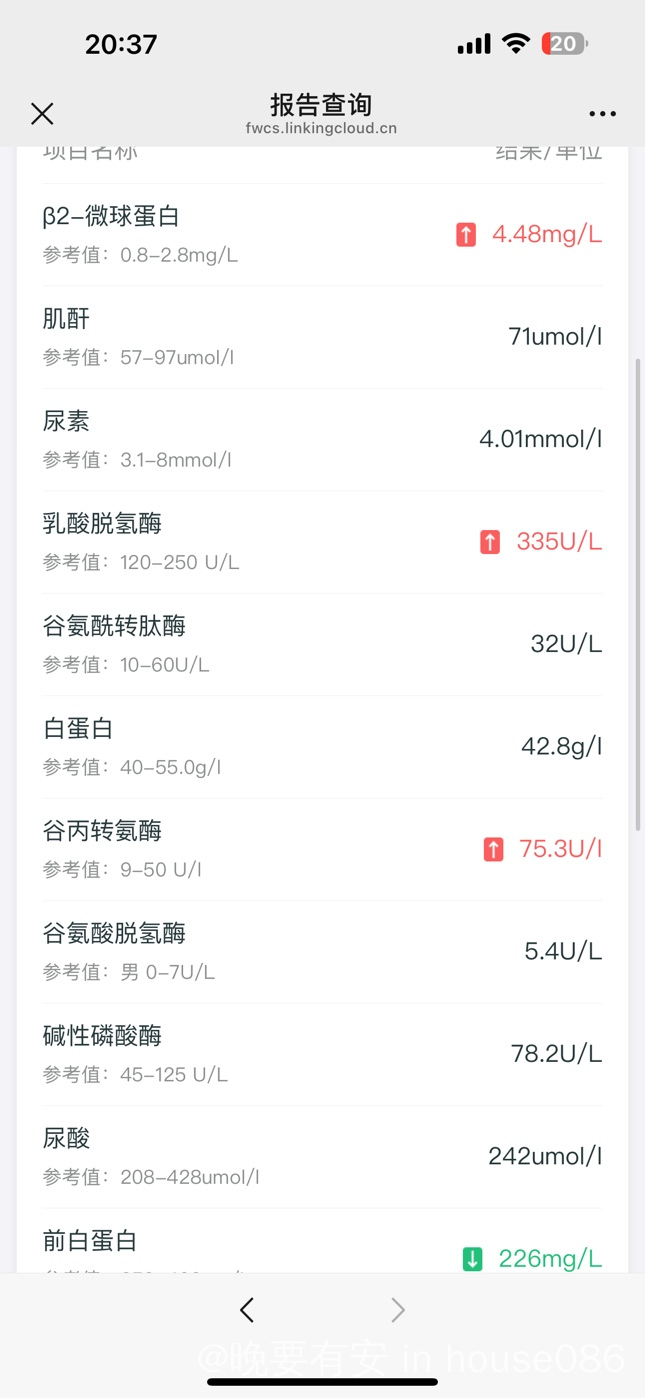Open the three-dot overflow menu
Image resolution: width=645 pixels, height=1398 pixels.
click(x=602, y=114)
